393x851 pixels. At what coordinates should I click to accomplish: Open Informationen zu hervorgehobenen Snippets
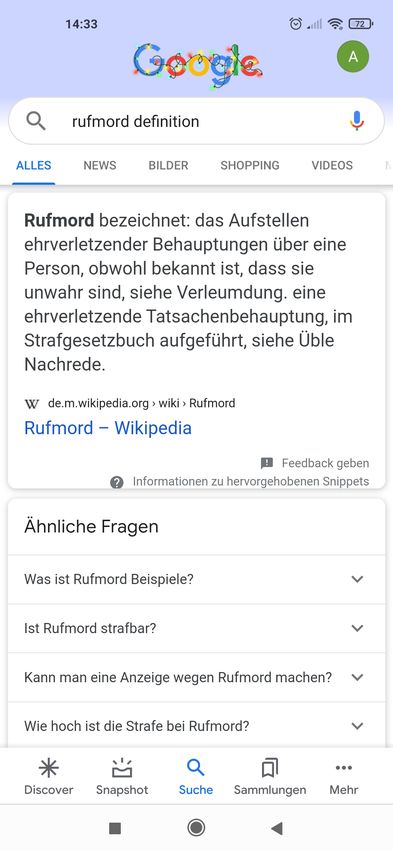tap(239, 481)
